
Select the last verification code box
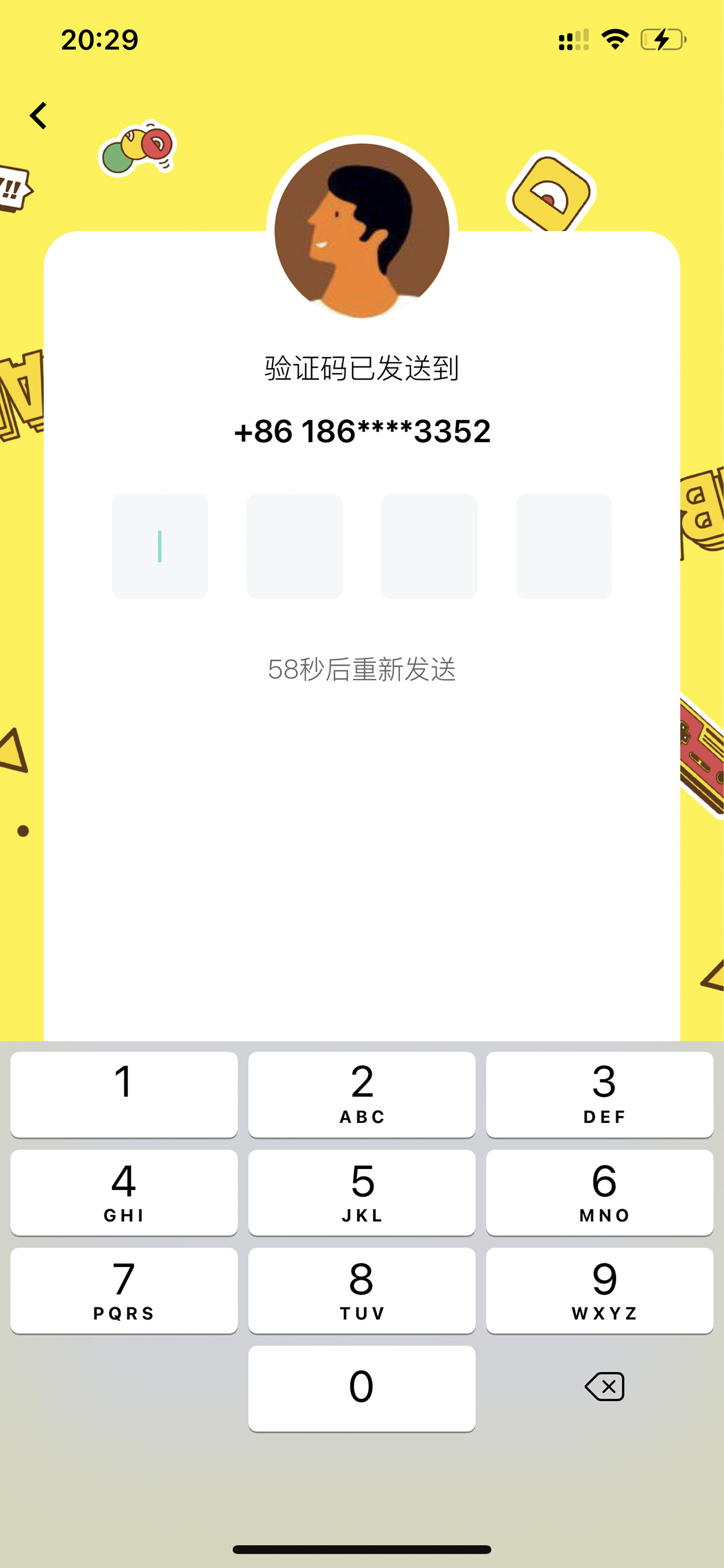(564, 546)
